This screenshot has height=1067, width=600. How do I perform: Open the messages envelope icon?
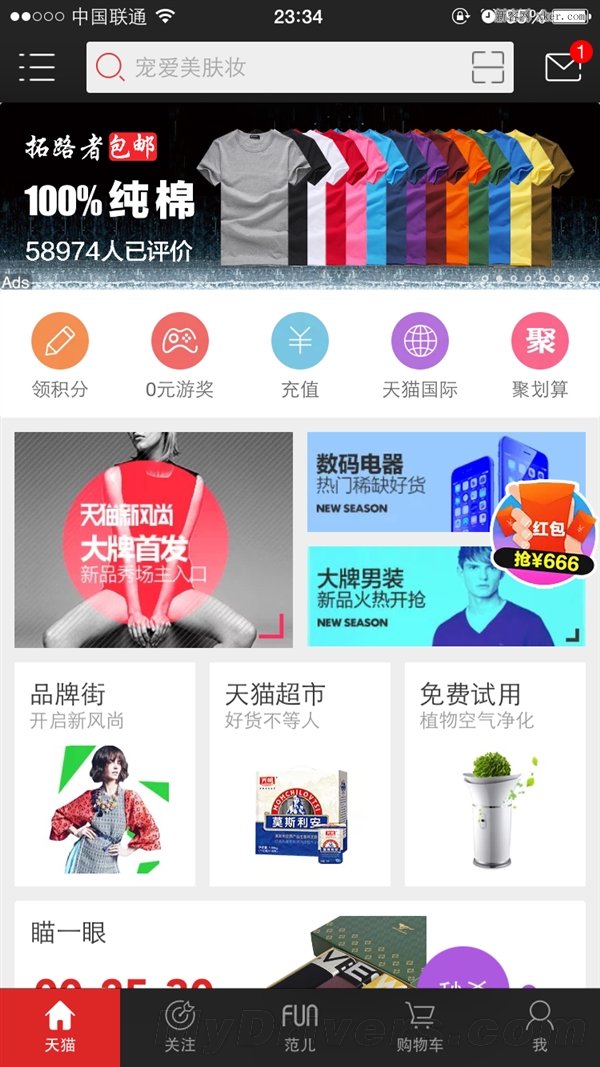tap(563, 67)
